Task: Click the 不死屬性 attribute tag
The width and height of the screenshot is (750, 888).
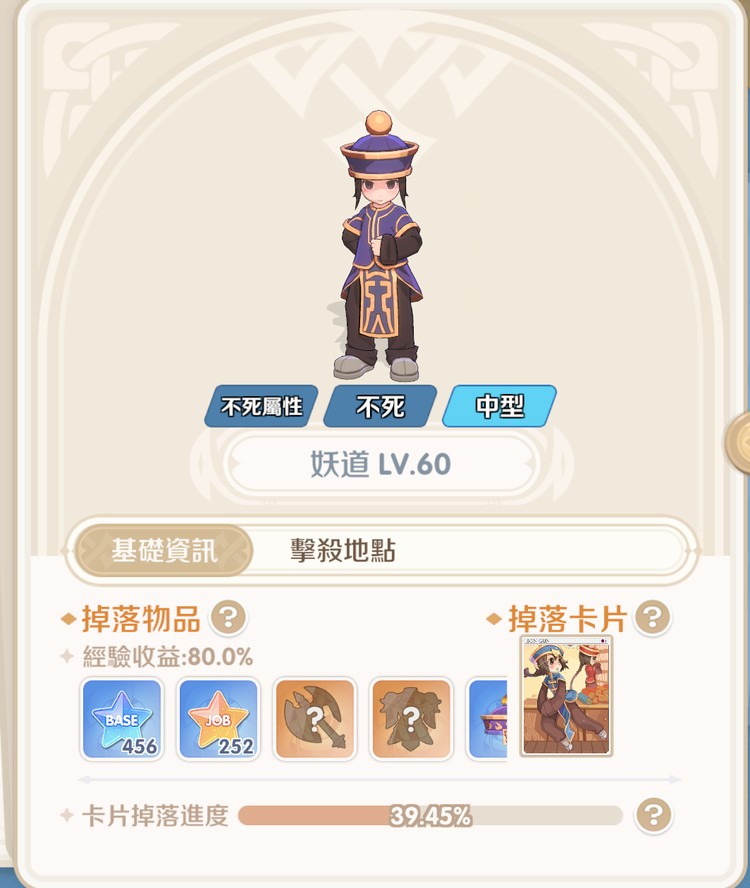Action: click(262, 407)
